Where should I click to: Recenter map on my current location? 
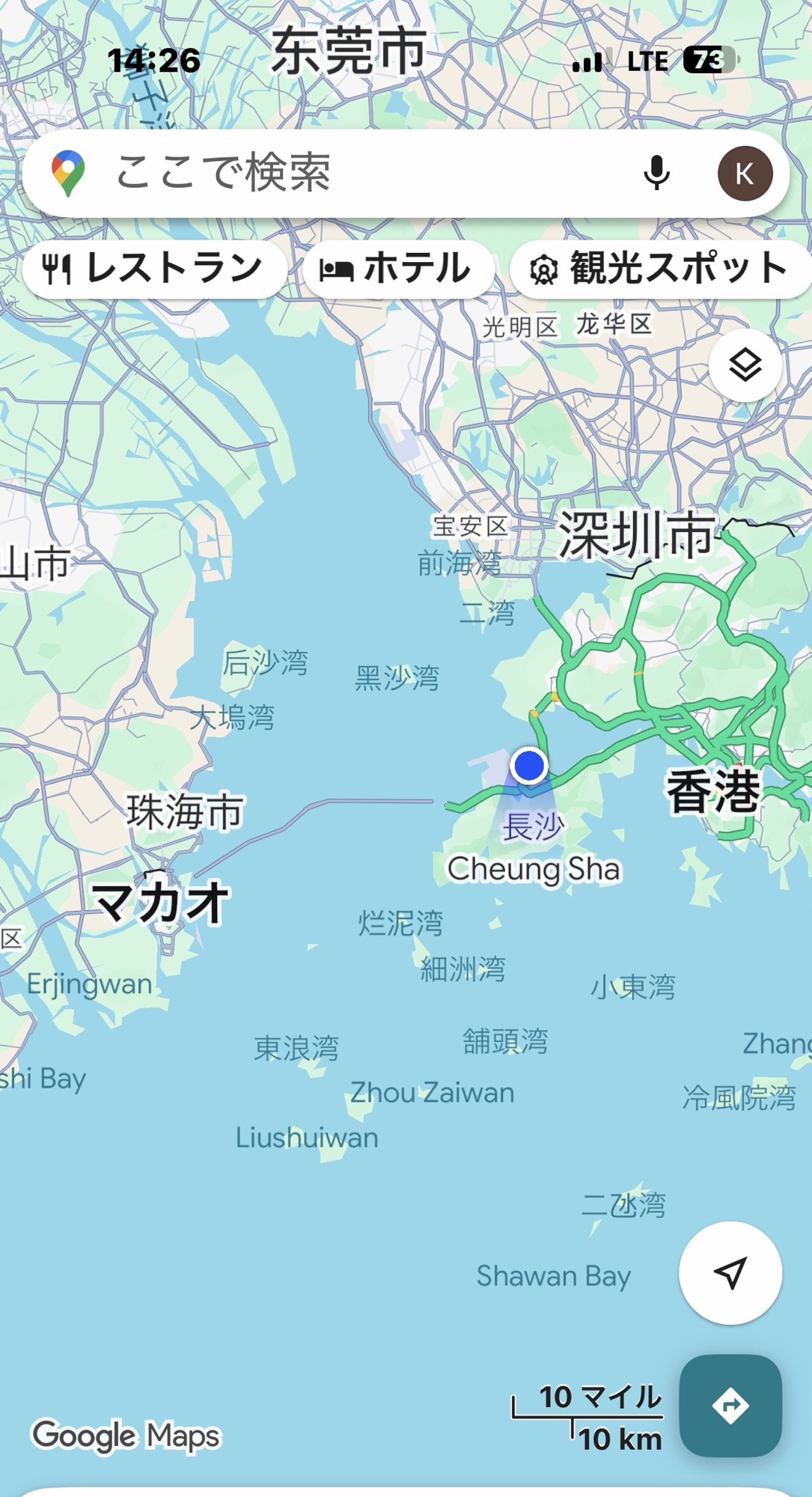click(x=730, y=1272)
